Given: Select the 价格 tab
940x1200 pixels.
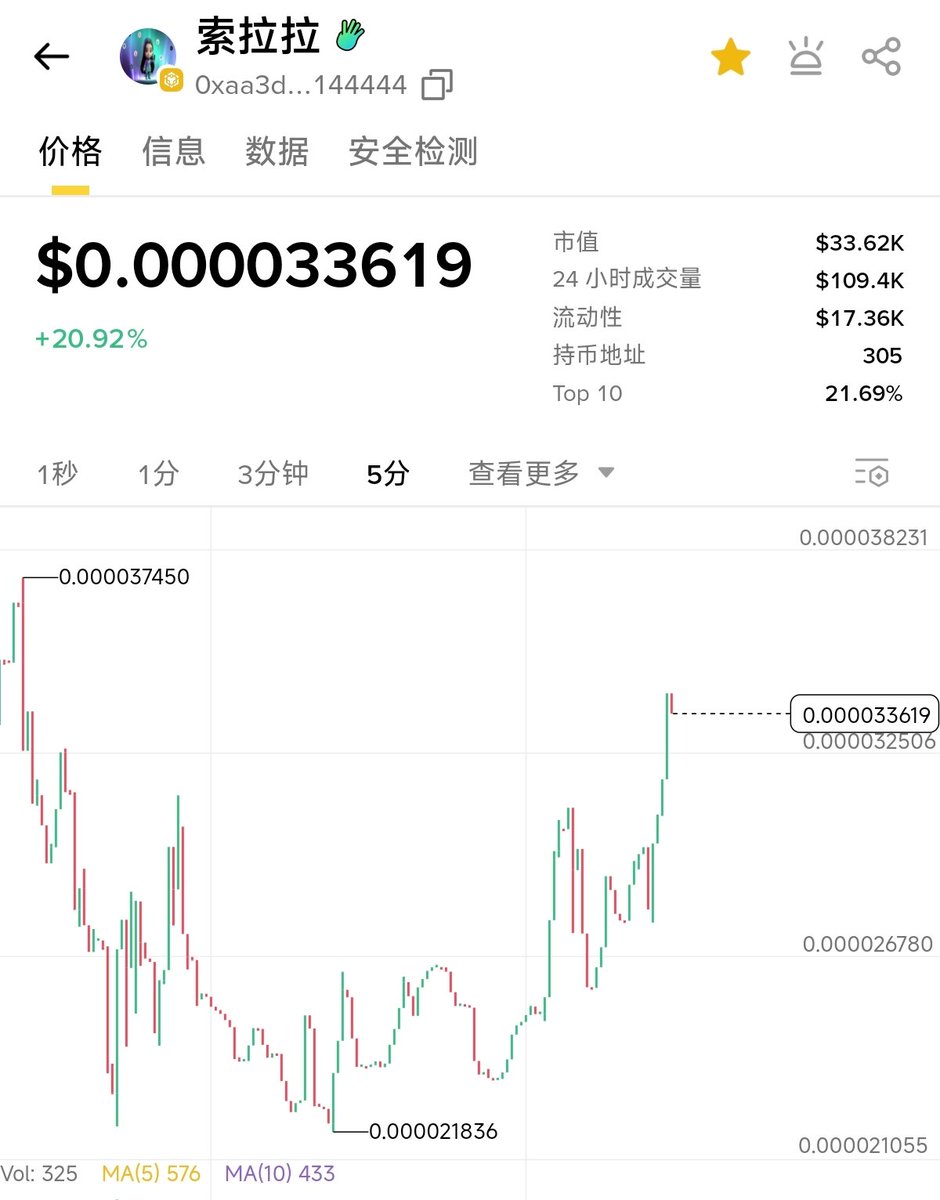Looking at the screenshot, I should pyautogui.click(x=70, y=152).
